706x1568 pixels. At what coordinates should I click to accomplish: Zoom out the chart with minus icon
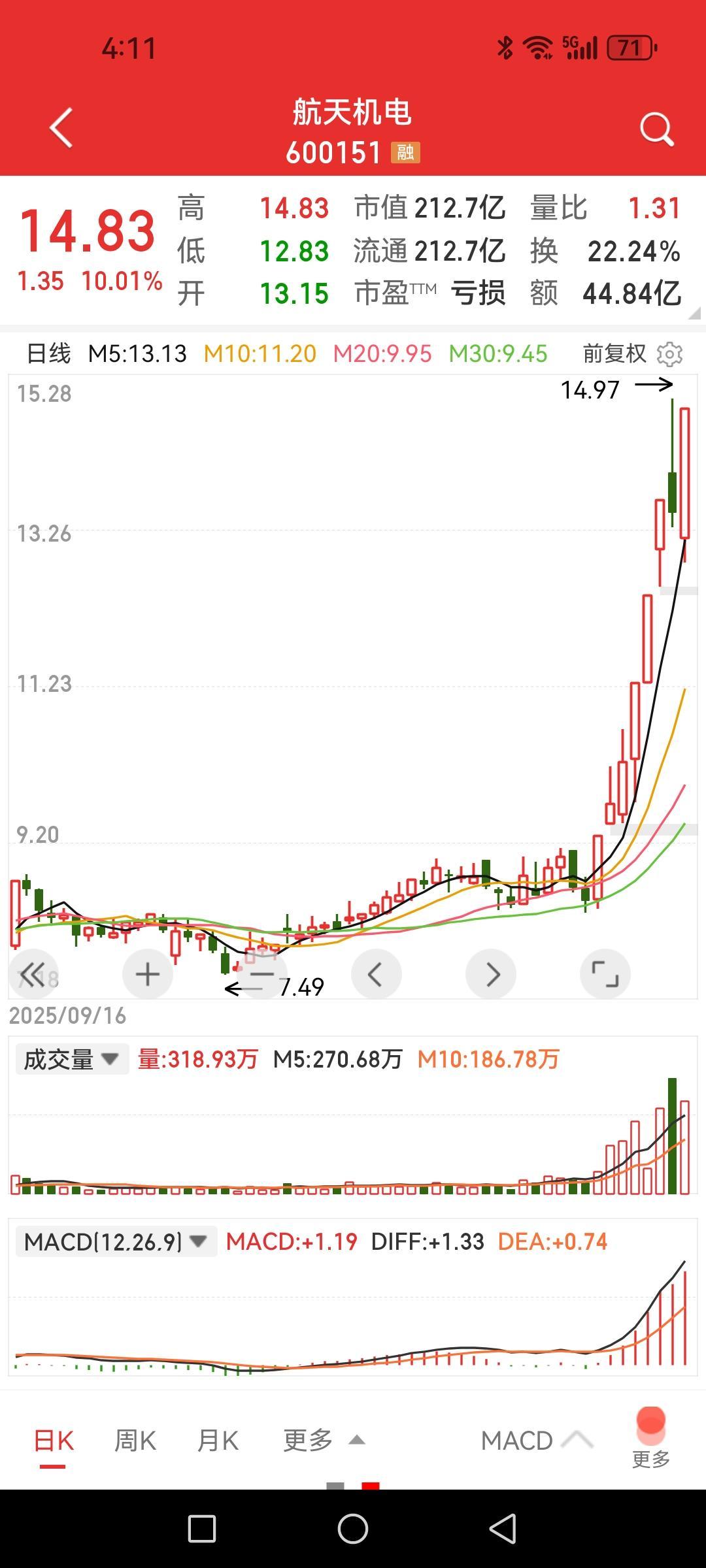tap(261, 973)
